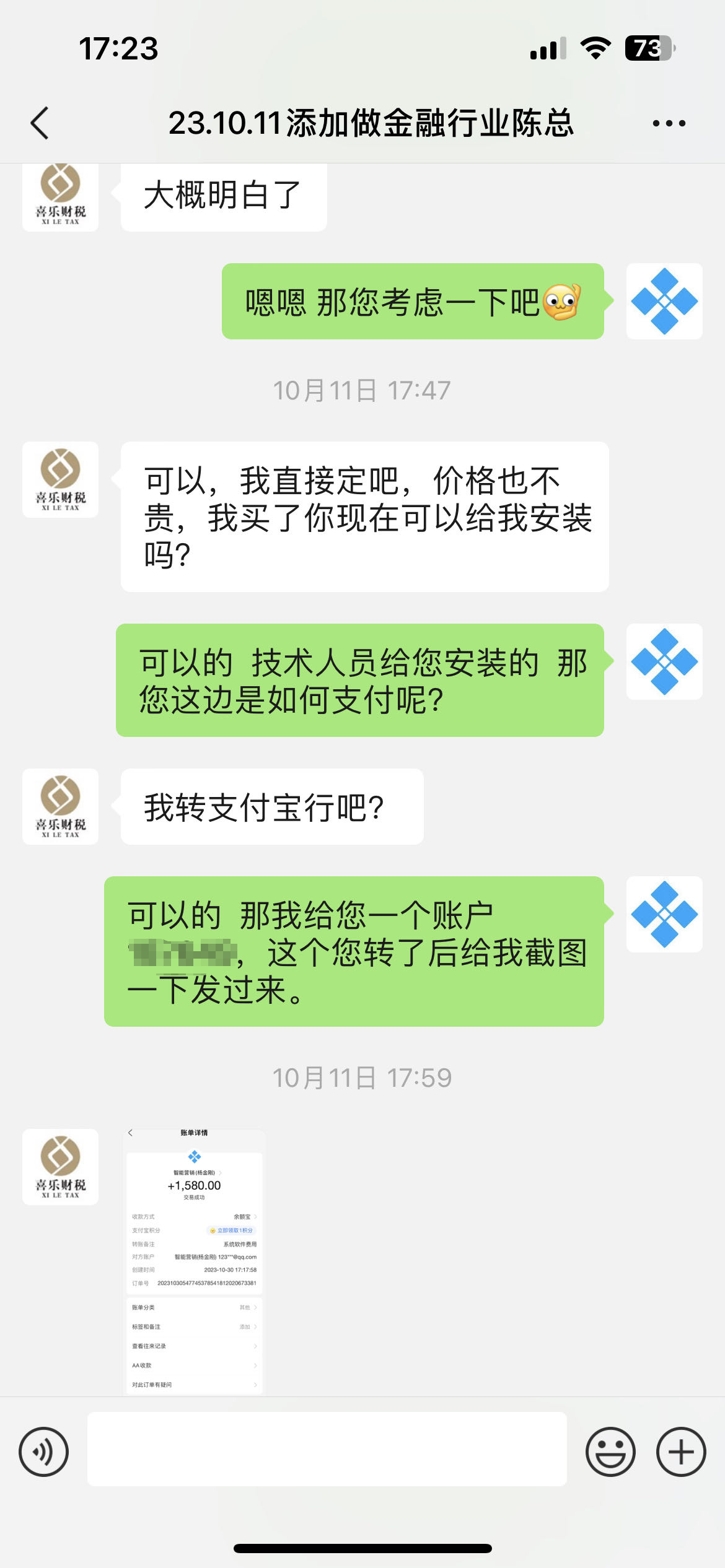
Task: Switch to voice message input
Action: [43, 1451]
